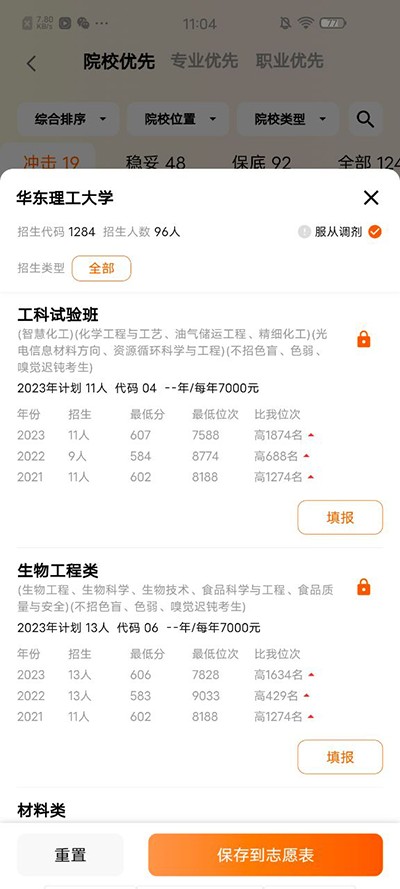Save choices with 保存到志愿表

coord(266,855)
